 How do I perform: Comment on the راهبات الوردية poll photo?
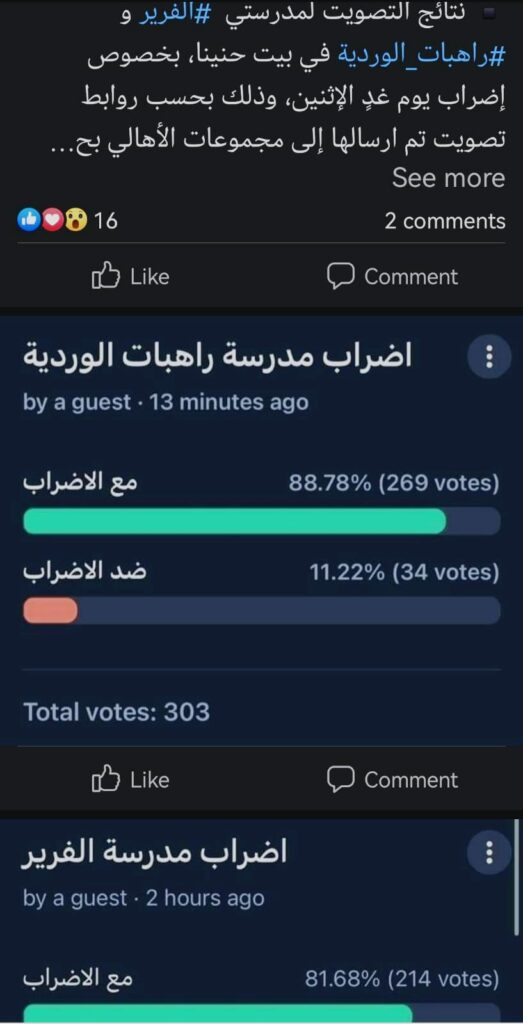click(x=392, y=780)
